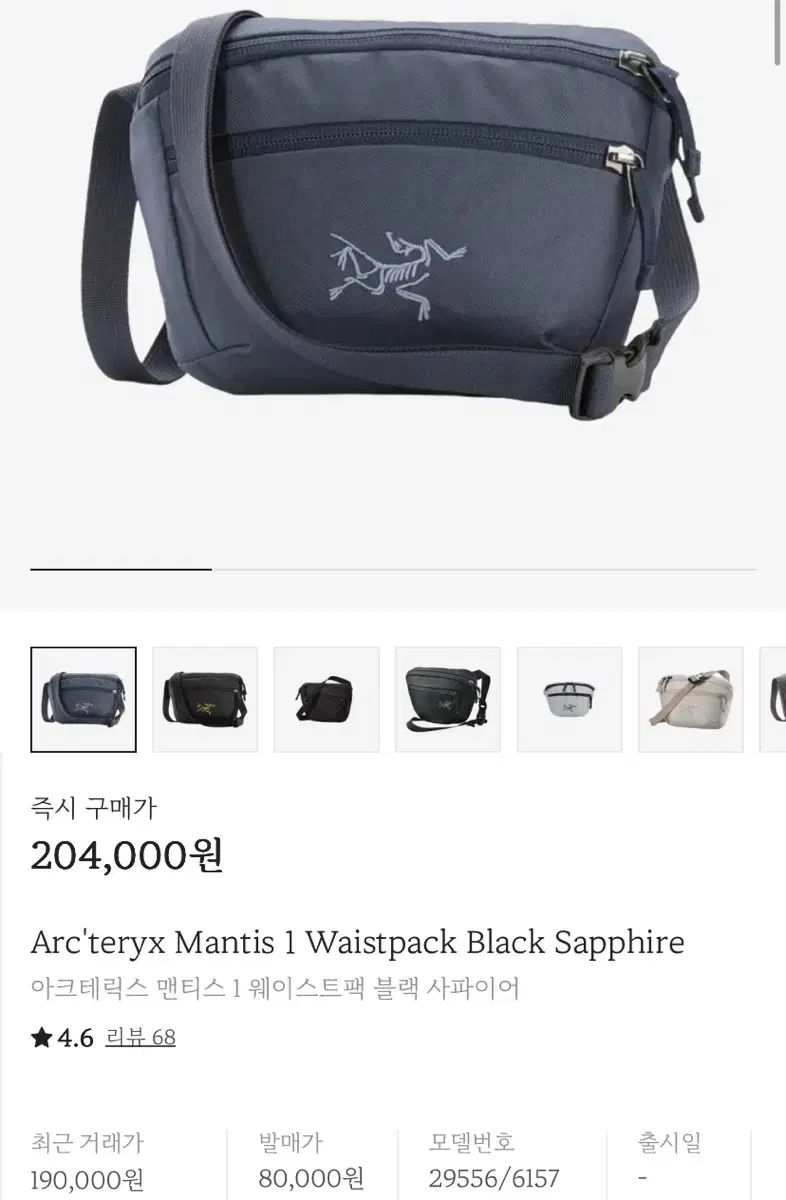View the light grey waistpack thumbnail
Viewport: 786px width, 1200px height.
tap(569, 699)
